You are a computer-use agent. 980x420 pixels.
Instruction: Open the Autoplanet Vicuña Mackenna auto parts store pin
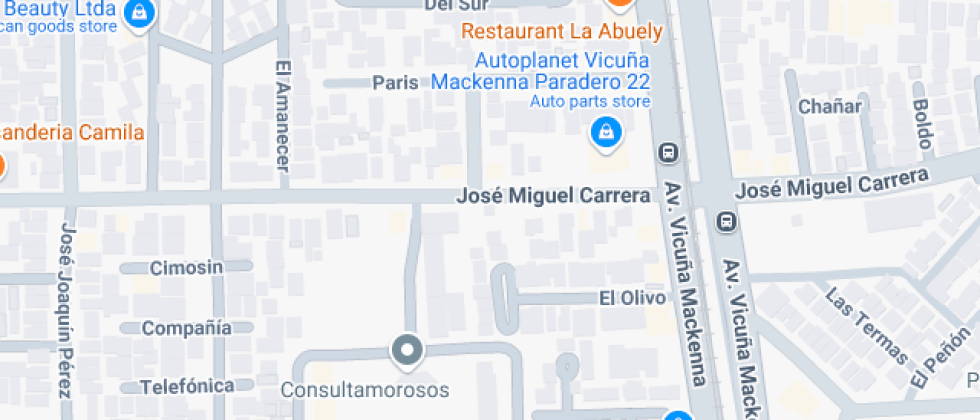coord(604,131)
